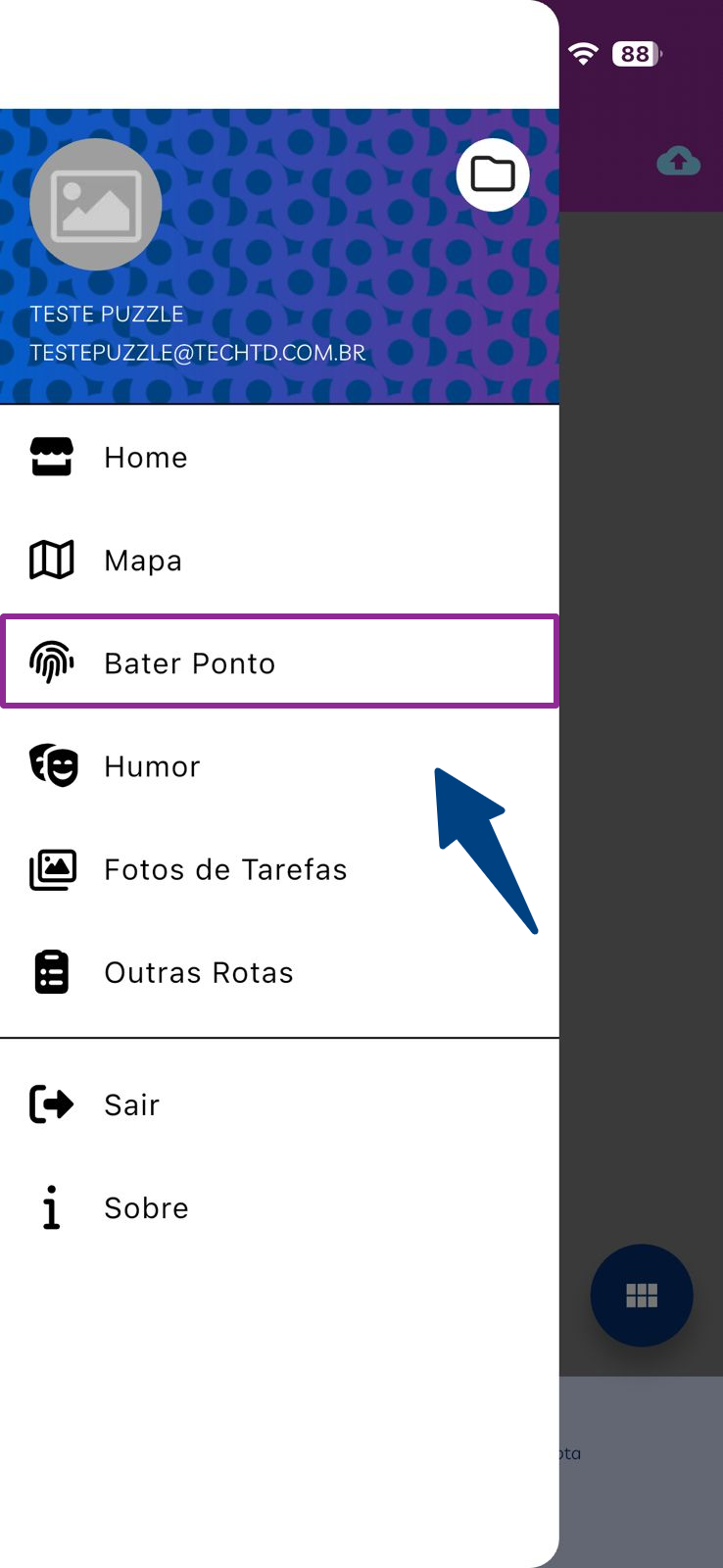
Task: View Outras Rotas
Action: pos(198,972)
